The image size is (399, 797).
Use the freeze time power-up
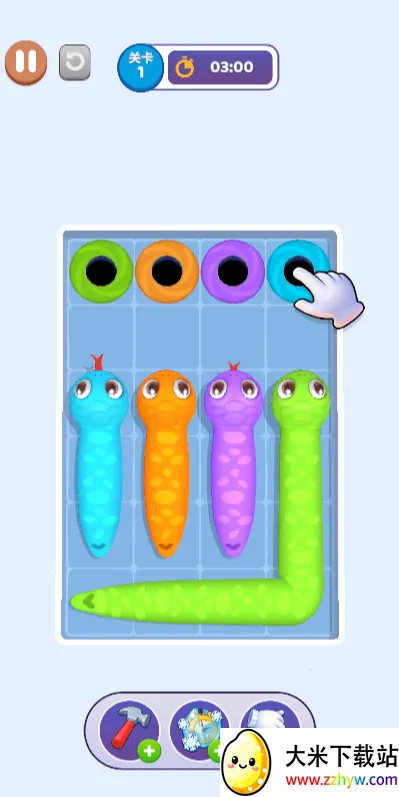coord(199,731)
